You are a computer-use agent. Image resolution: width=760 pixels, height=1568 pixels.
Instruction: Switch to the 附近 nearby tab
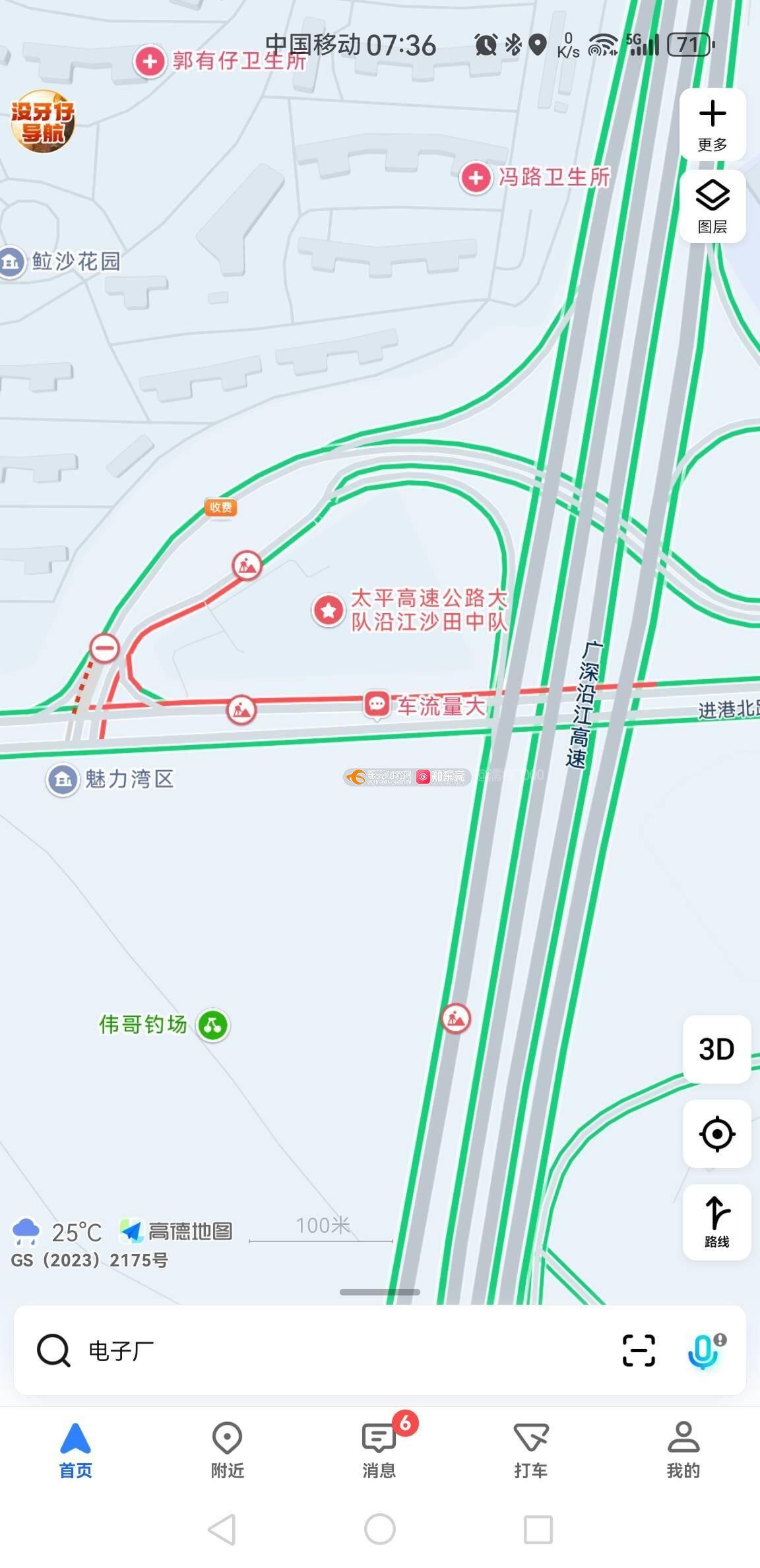(227, 1451)
